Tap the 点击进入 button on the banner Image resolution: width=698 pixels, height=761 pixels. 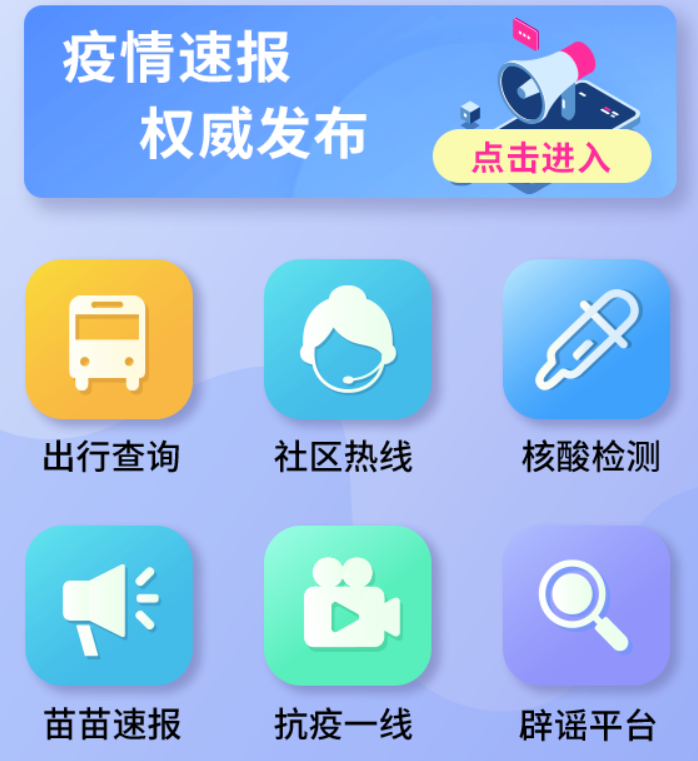[x=541, y=158]
